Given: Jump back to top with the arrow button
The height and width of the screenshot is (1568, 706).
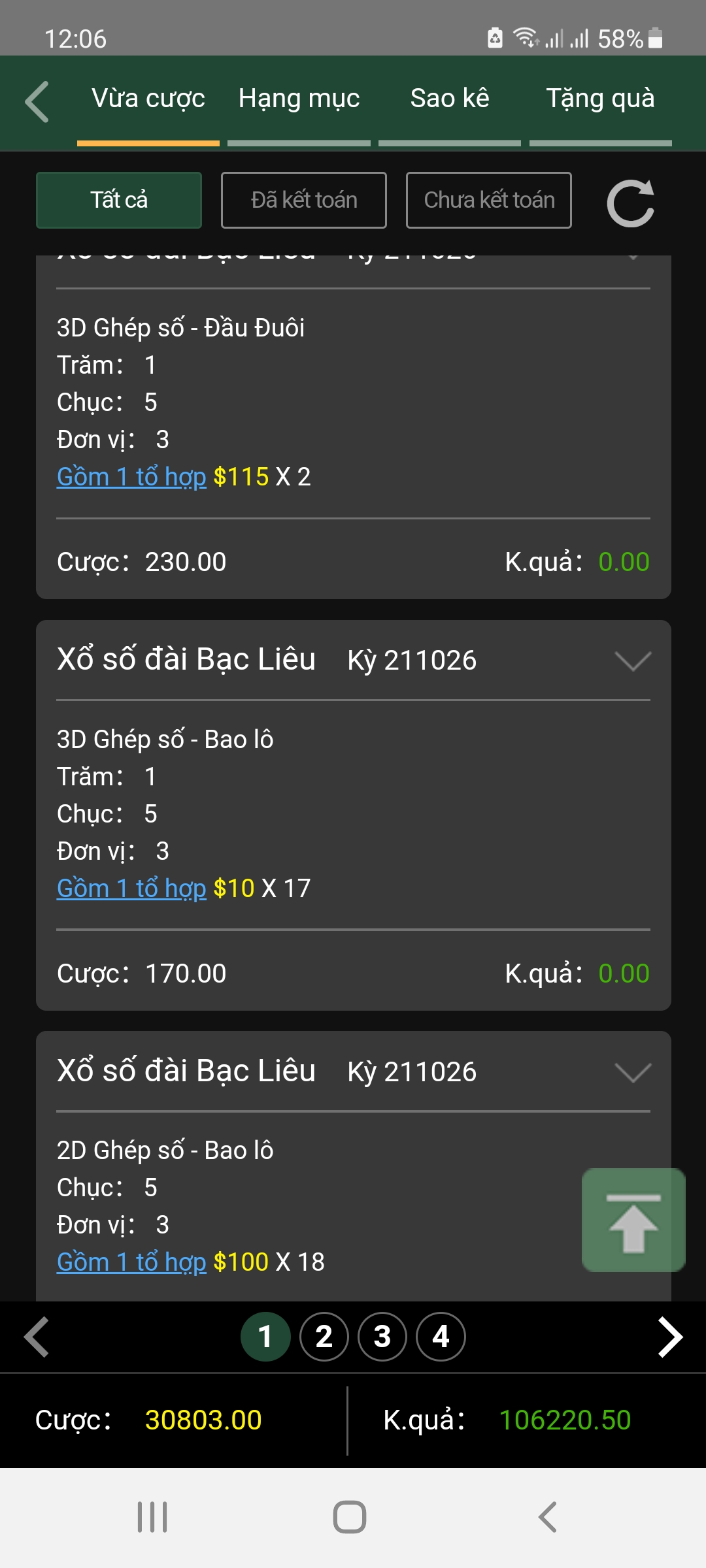Looking at the screenshot, I should click(x=633, y=1220).
